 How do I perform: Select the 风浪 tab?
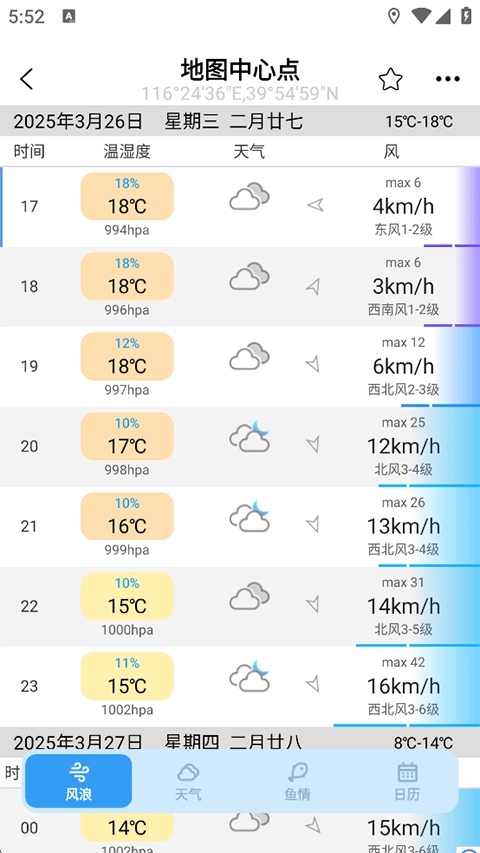click(x=78, y=781)
